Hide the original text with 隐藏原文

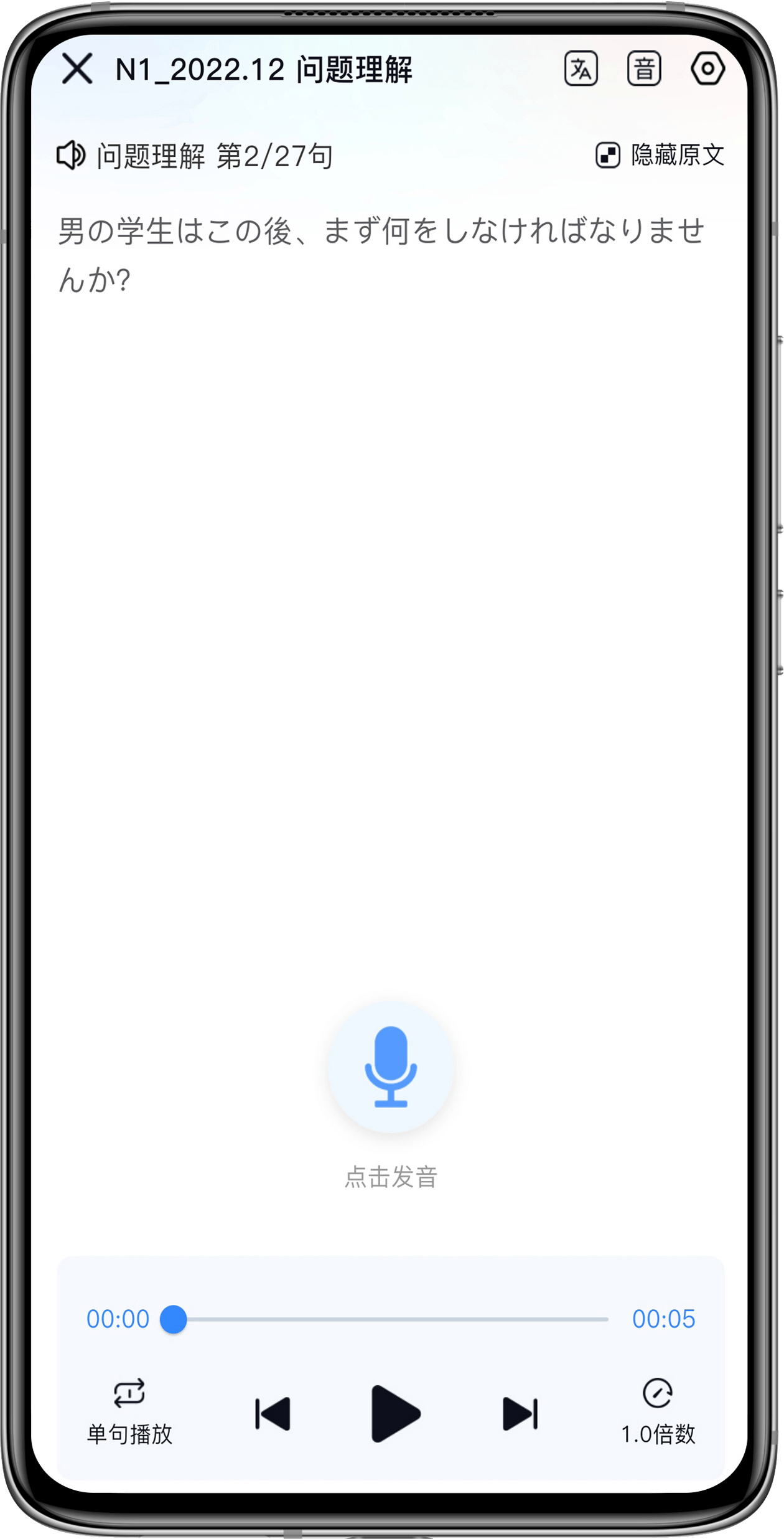tap(660, 156)
